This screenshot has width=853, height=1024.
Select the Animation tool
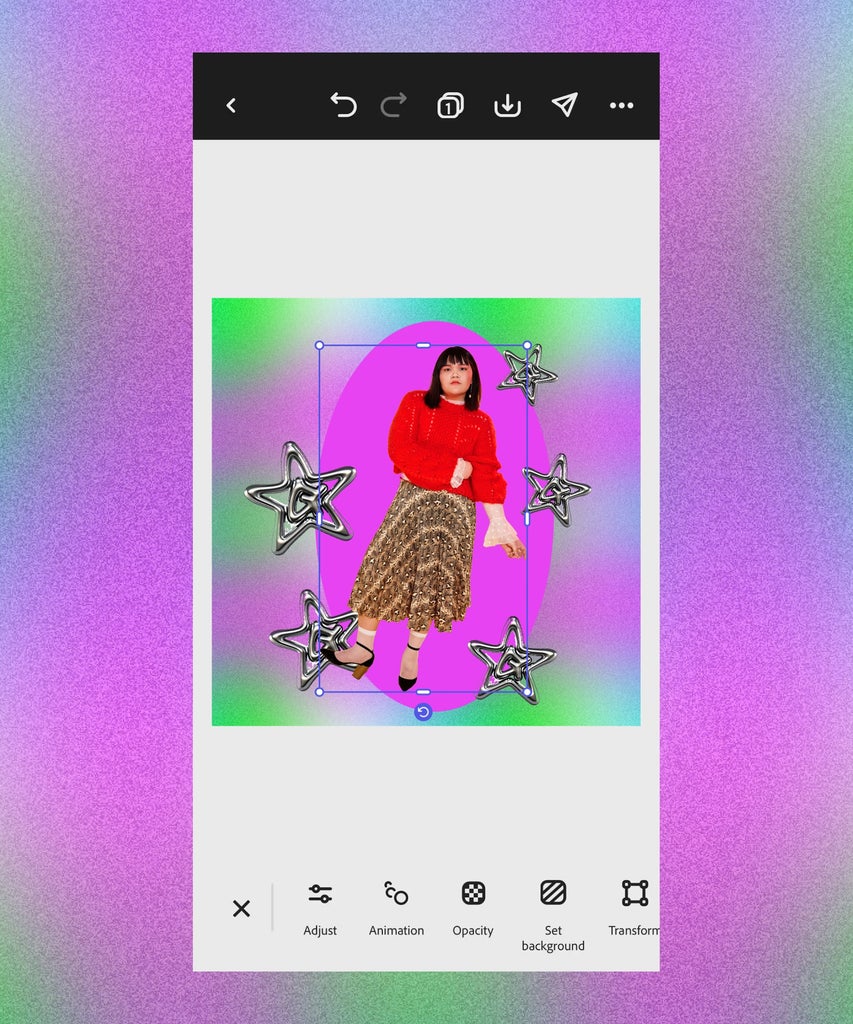396,906
